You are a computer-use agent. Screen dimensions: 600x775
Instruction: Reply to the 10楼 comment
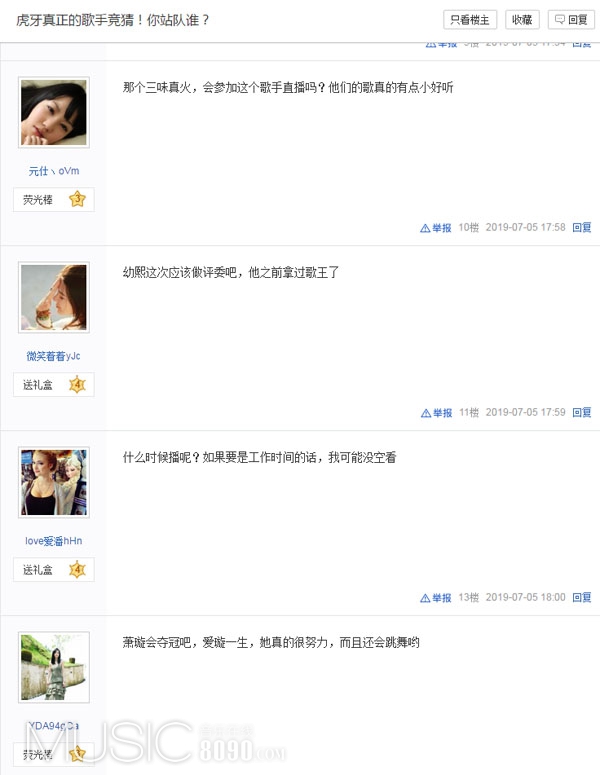click(581, 228)
